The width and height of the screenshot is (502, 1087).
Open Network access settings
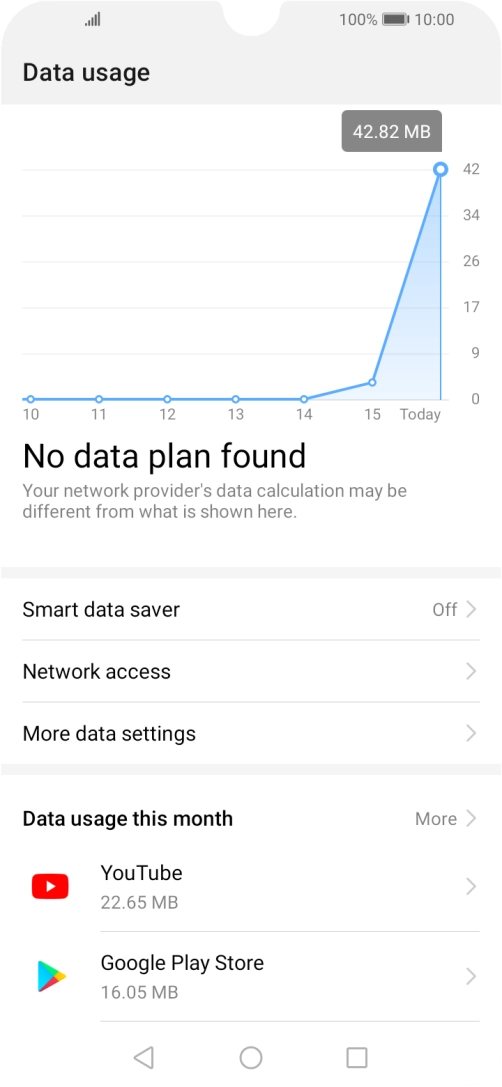pyautogui.click(x=251, y=671)
